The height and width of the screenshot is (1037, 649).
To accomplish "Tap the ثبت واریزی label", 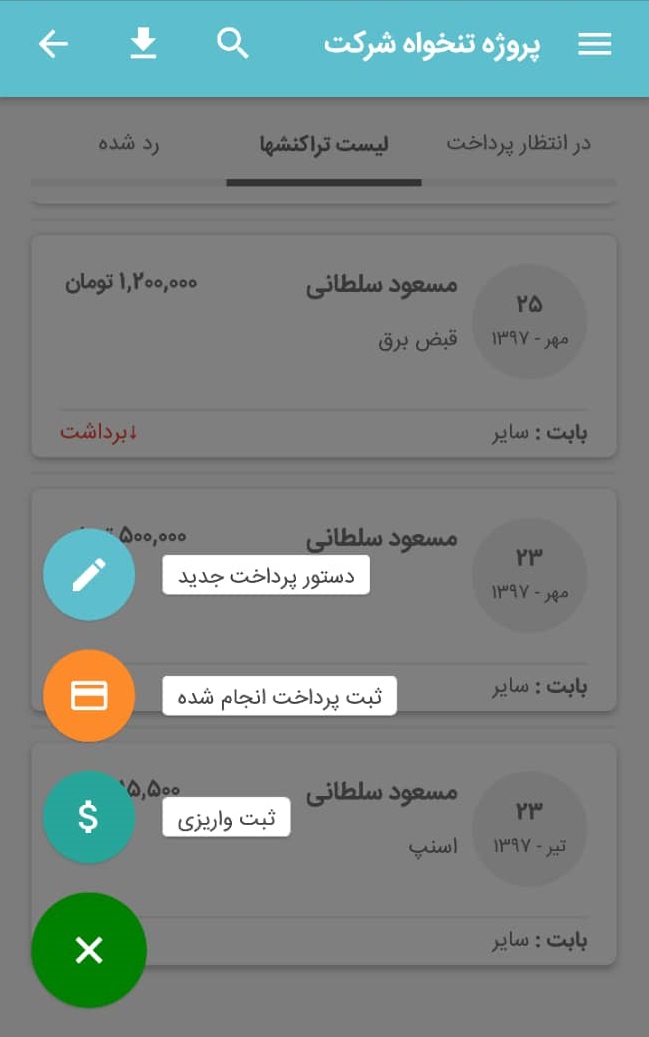I will [226, 818].
